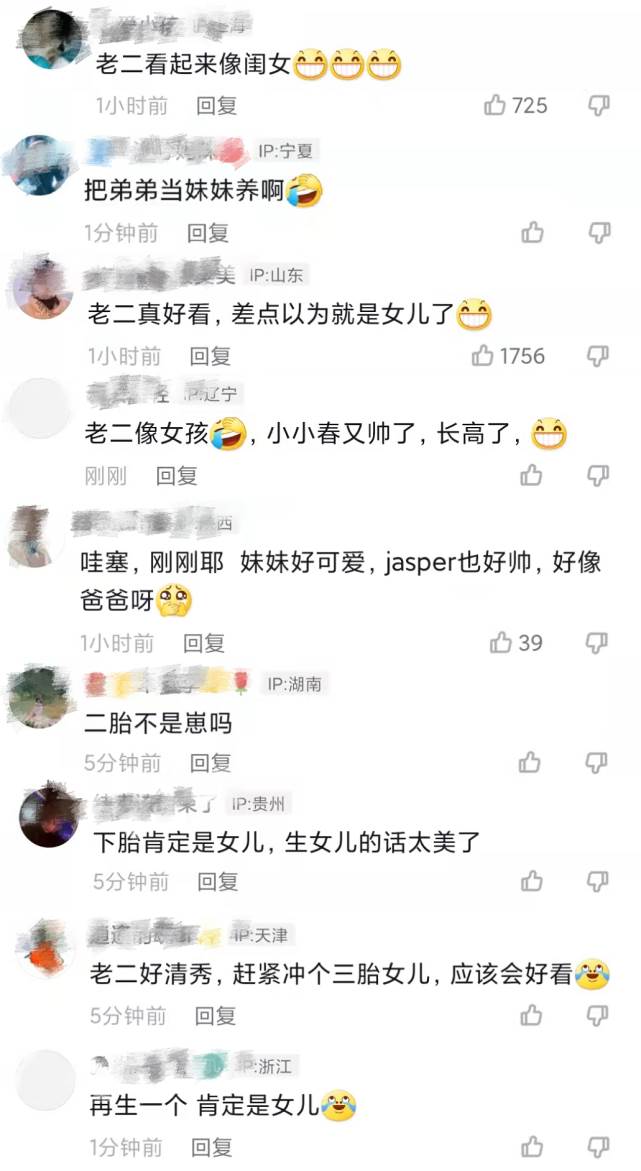Like the comment mentioning jasper也好帅
The width and height of the screenshot is (641, 1171).
[501, 642]
